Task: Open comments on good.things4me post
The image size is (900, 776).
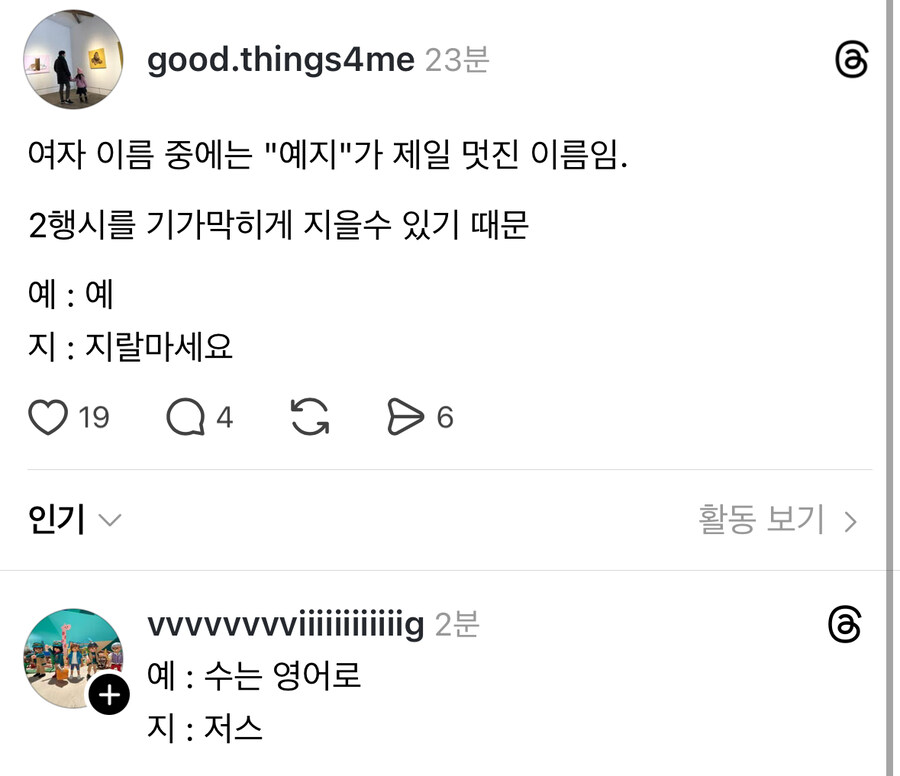Action: point(186,417)
